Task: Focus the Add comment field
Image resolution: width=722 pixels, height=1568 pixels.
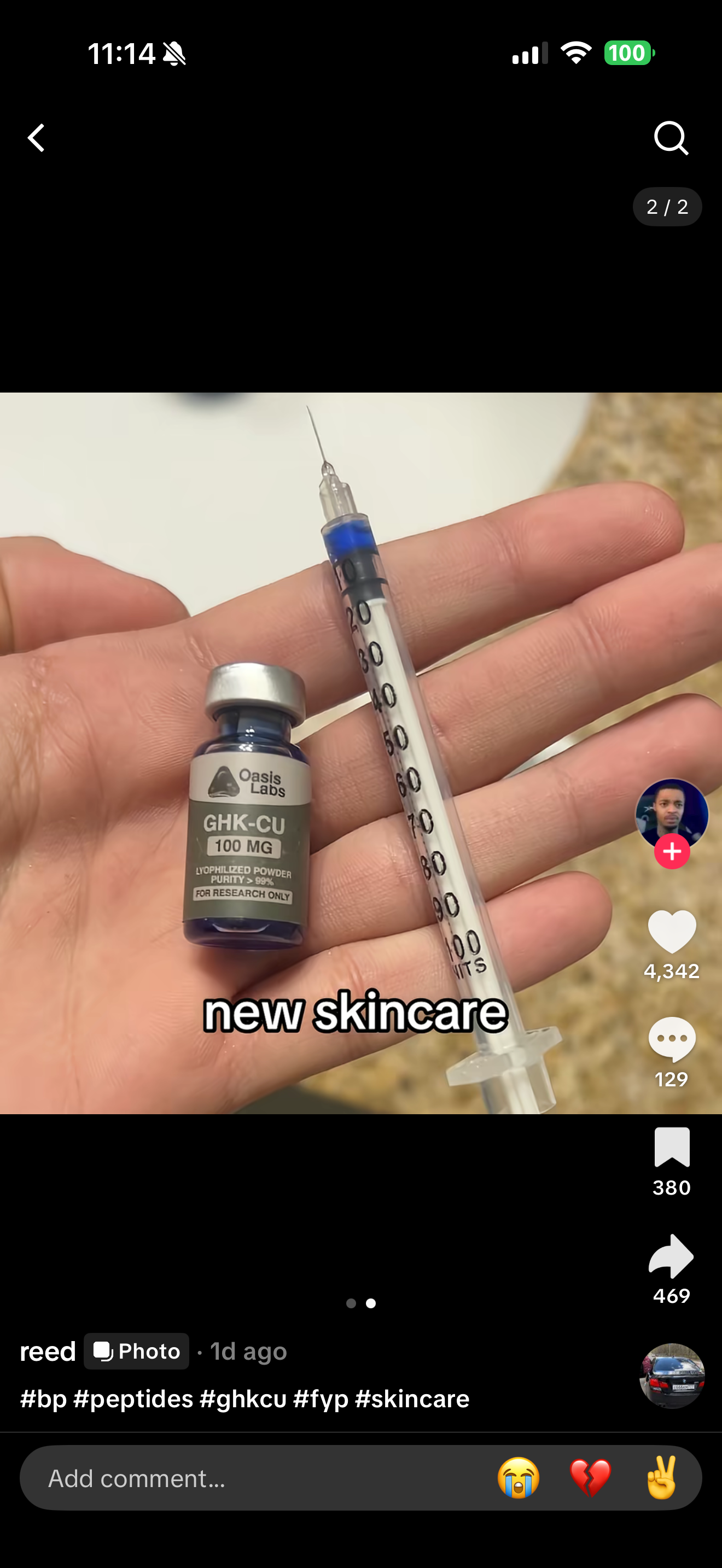Action: (243, 1478)
